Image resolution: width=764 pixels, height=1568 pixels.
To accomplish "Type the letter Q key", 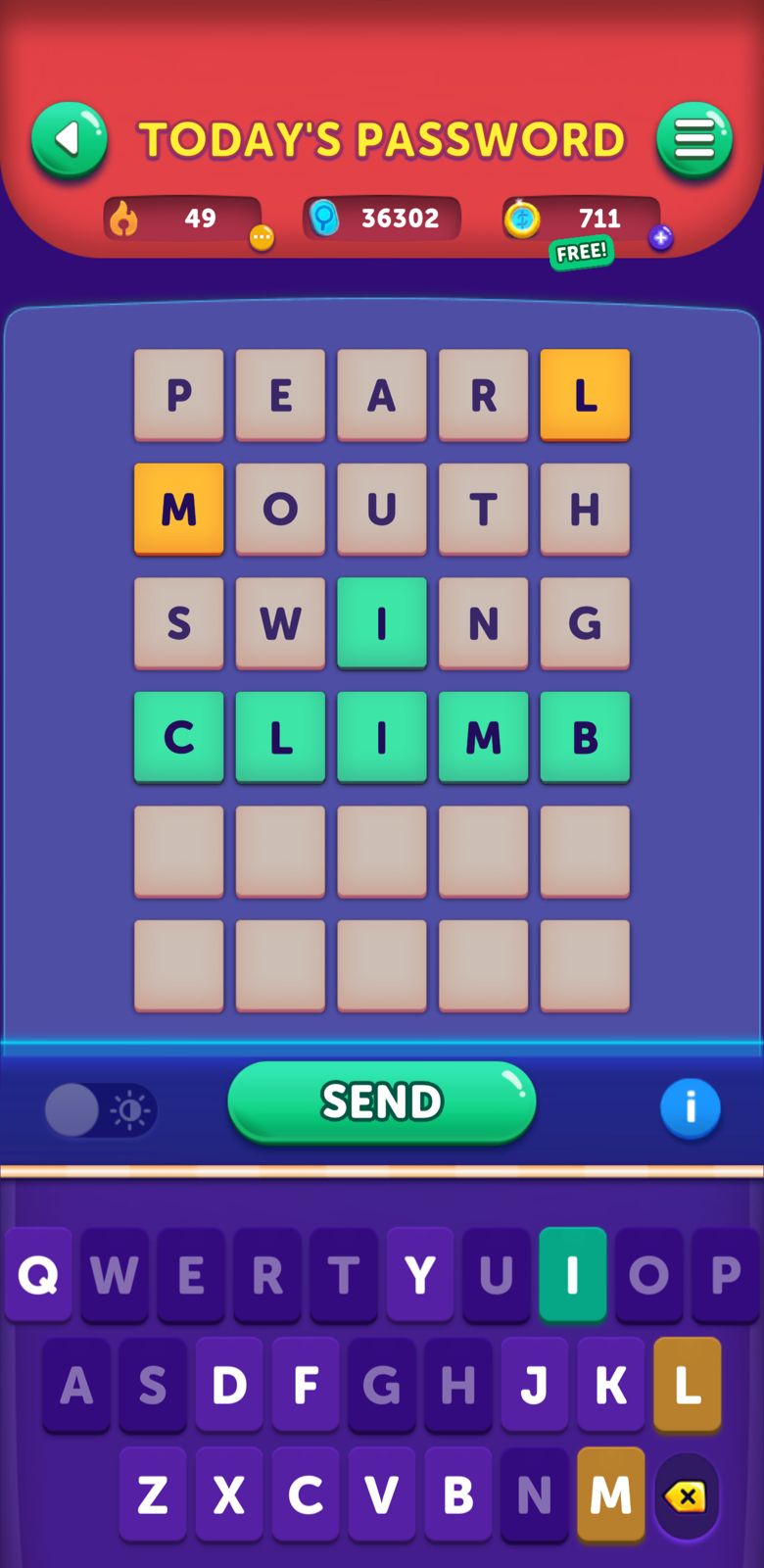I will (38, 1275).
